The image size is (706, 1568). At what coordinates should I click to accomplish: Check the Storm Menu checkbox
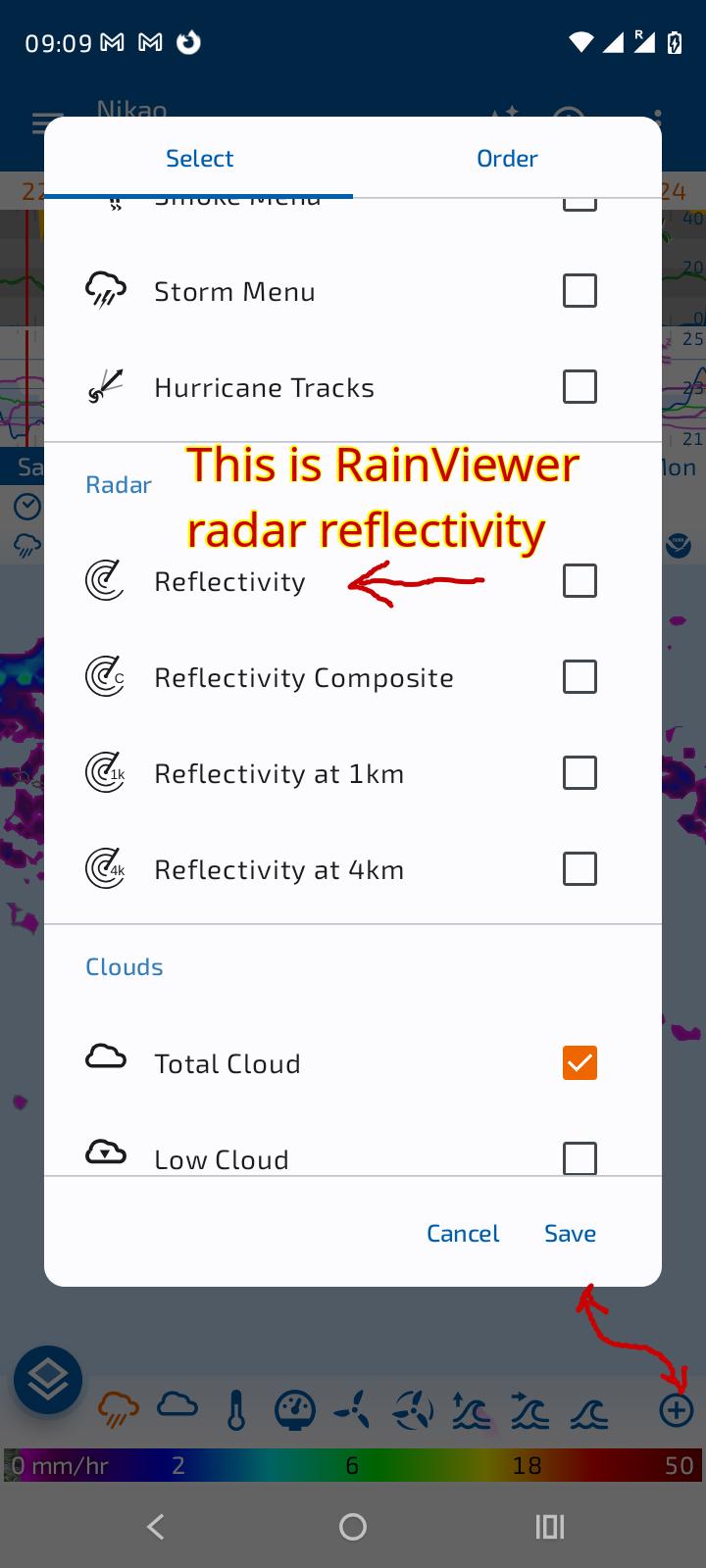580,291
